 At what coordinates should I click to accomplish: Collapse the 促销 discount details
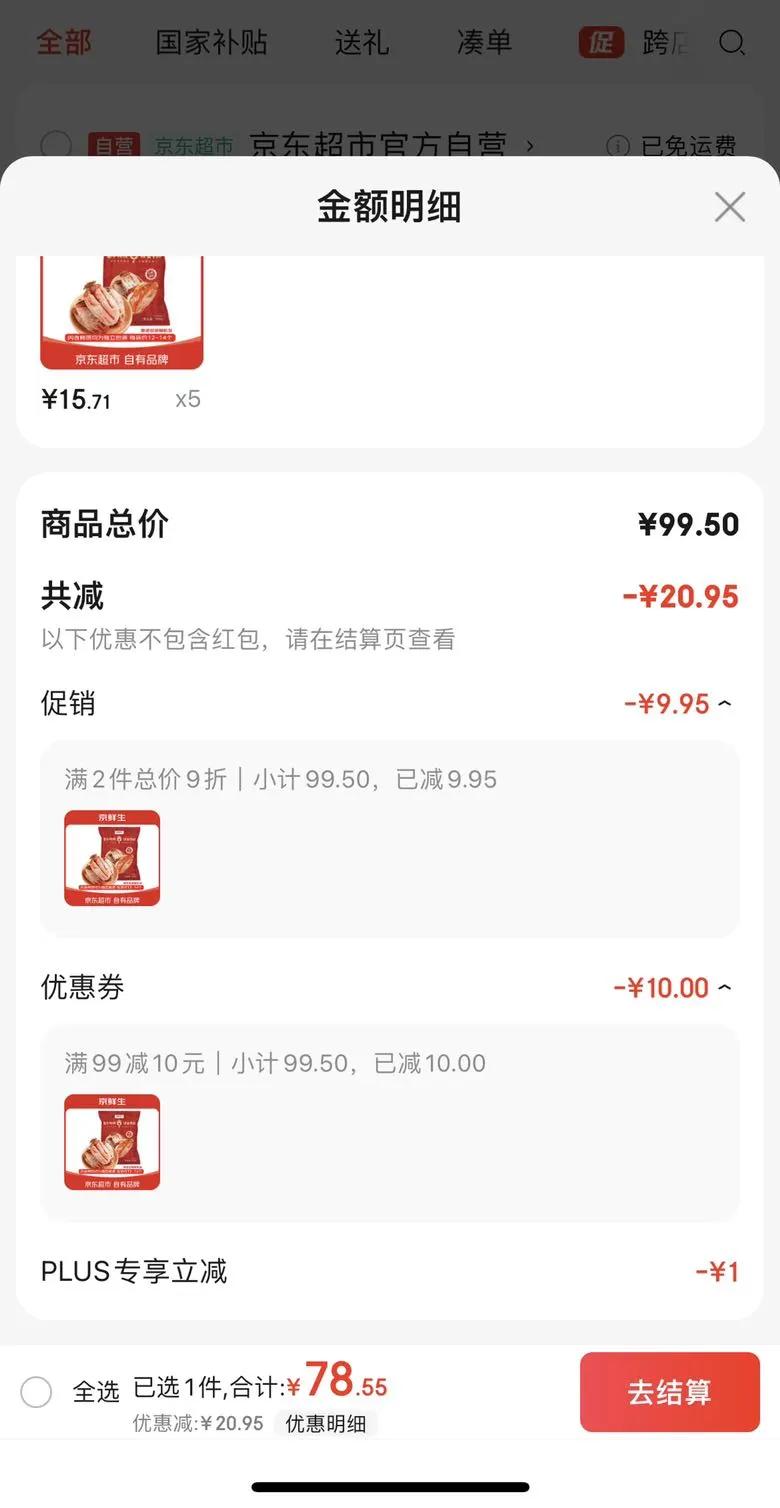pos(725,704)
